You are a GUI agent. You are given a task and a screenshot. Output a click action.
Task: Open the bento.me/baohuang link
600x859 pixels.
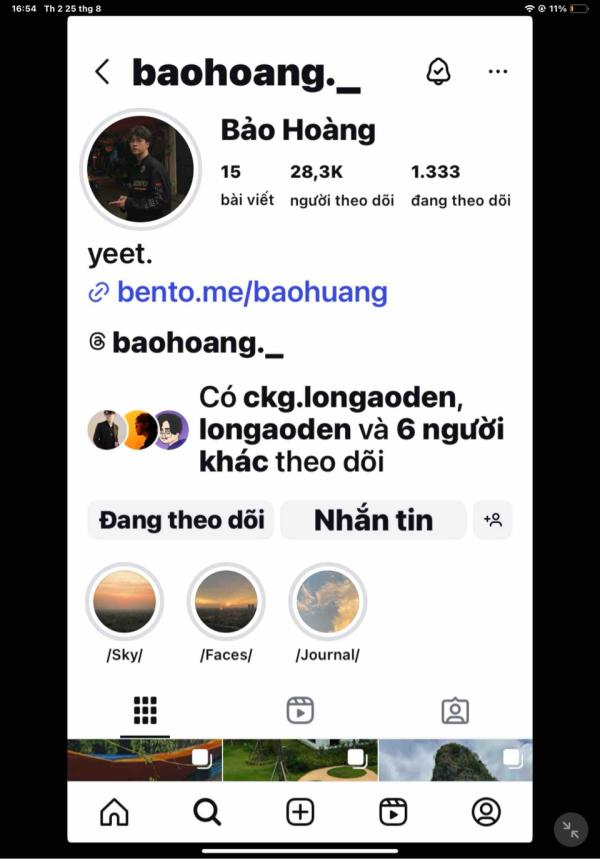click(x=251, y=292)
